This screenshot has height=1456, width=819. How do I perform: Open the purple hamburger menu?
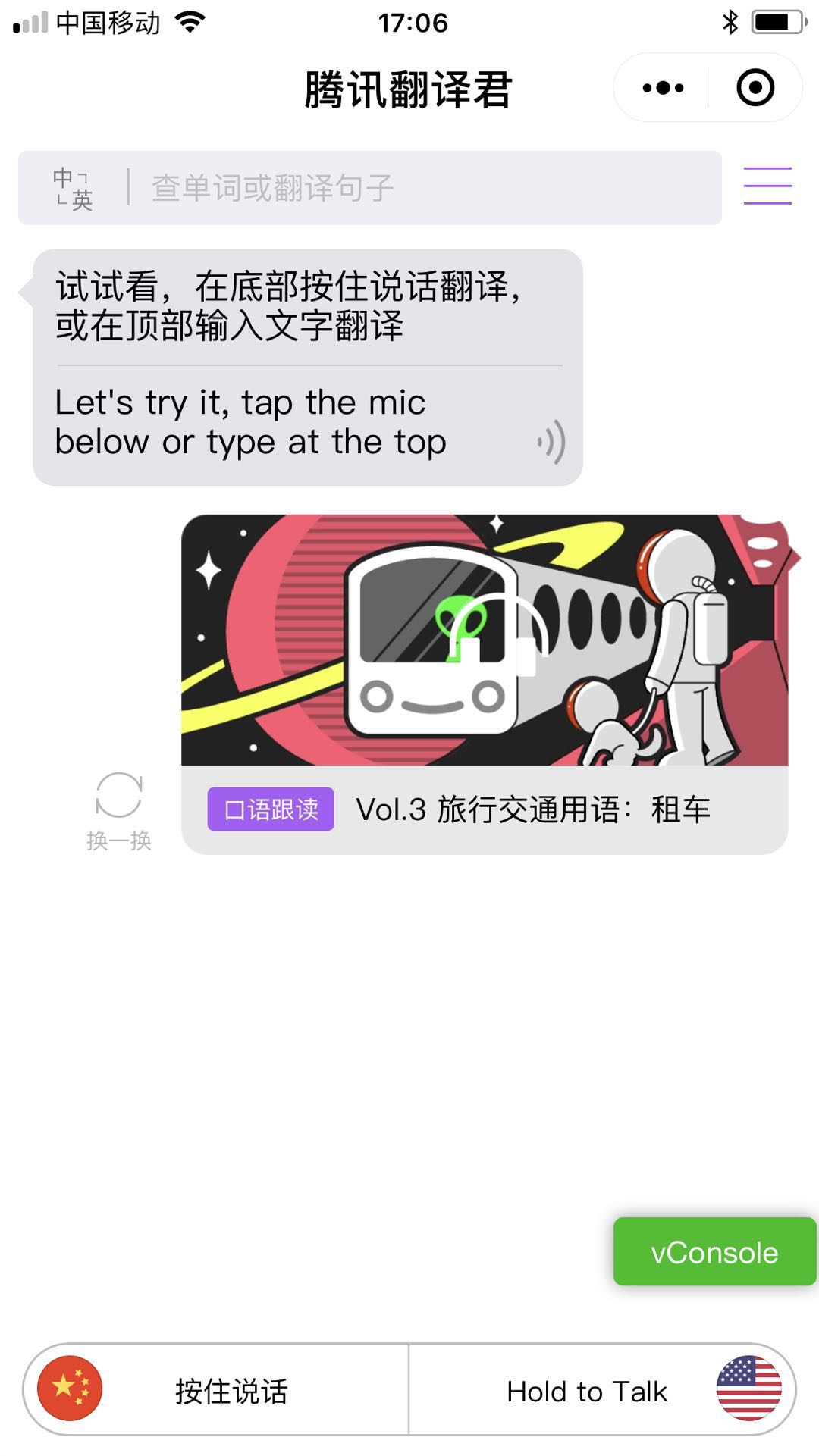tap(767, 186)
